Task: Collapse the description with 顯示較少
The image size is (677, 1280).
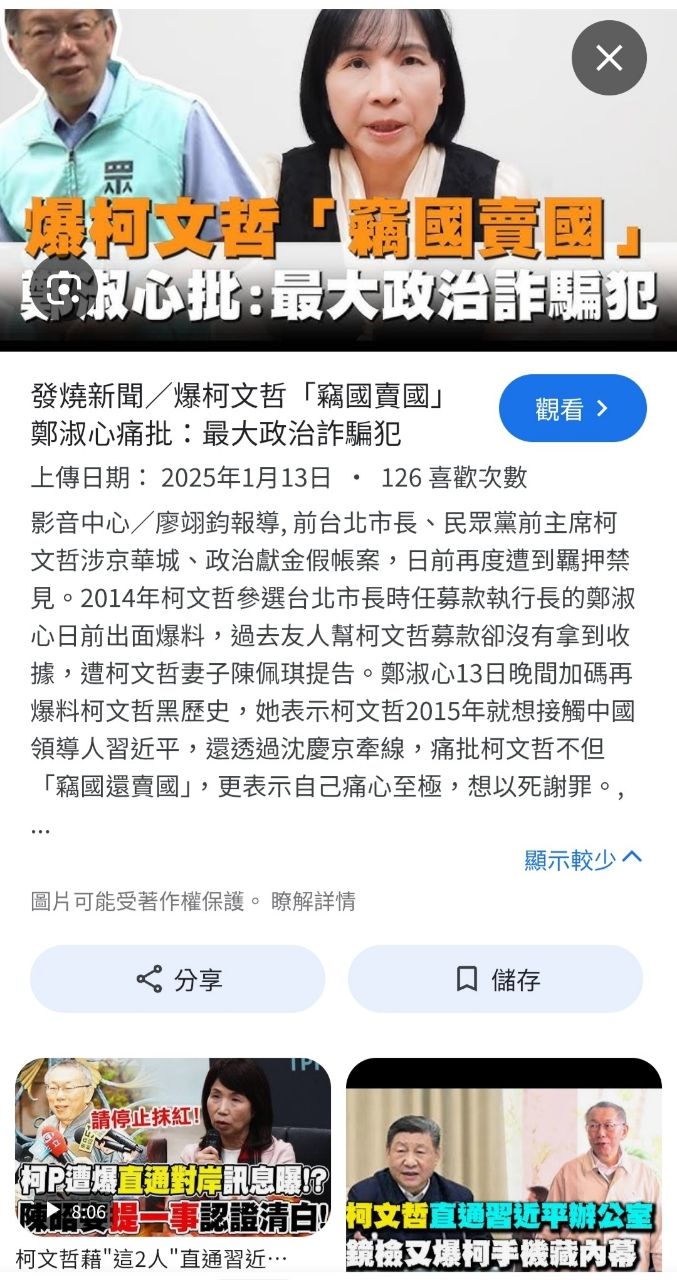Action: (583, 859)
